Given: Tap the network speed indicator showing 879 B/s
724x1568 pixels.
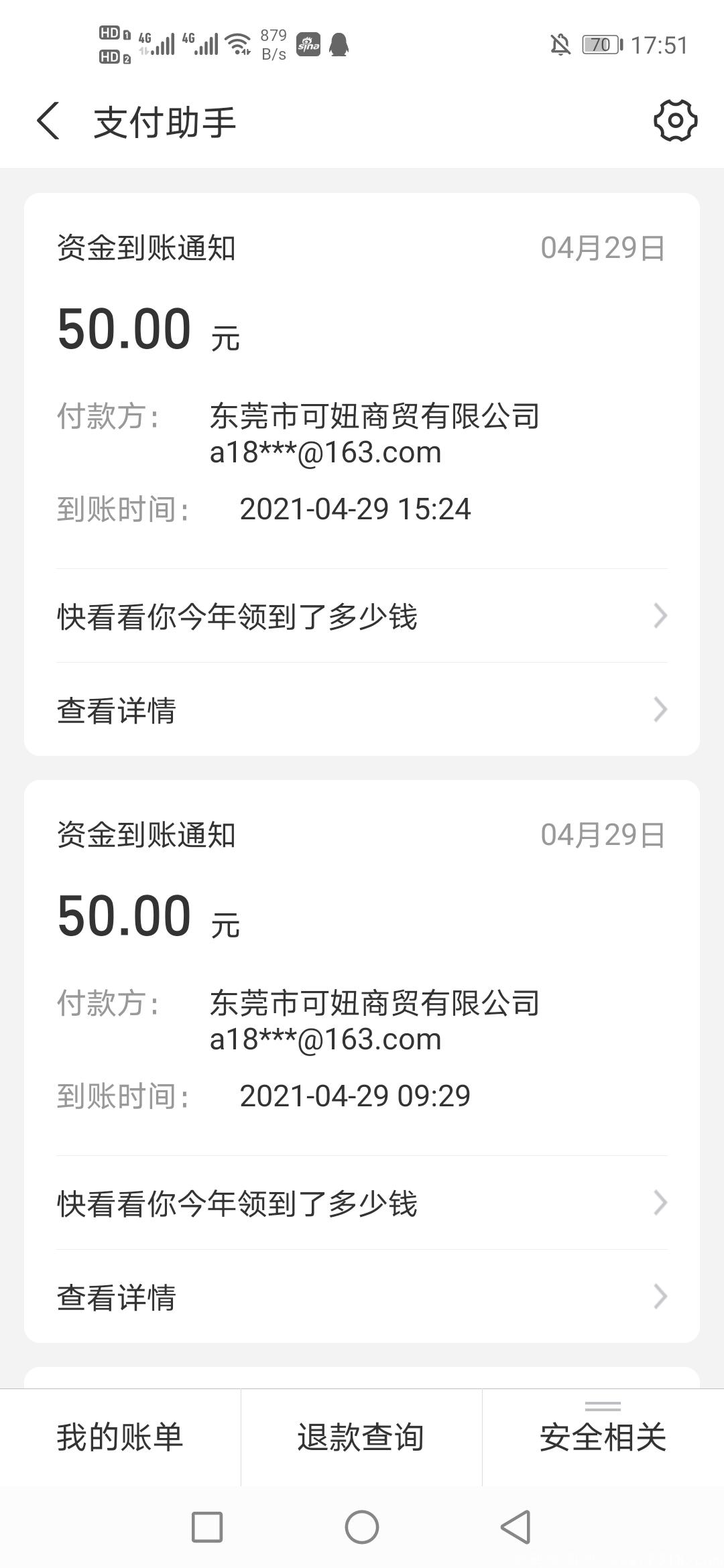Looking at the screenshot, I should pyautogui.click(x=273, y=45).
